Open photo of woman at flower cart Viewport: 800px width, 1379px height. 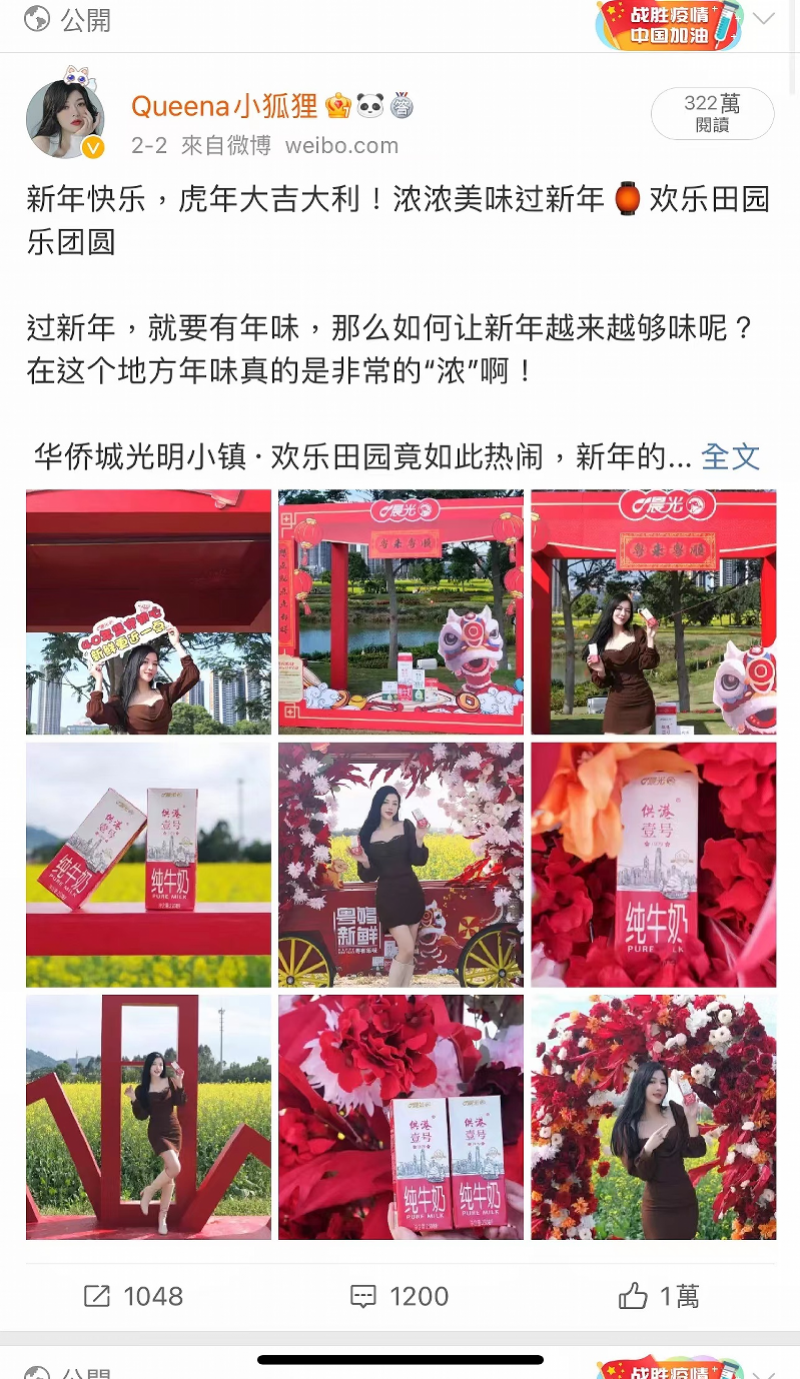coord(400,864)
